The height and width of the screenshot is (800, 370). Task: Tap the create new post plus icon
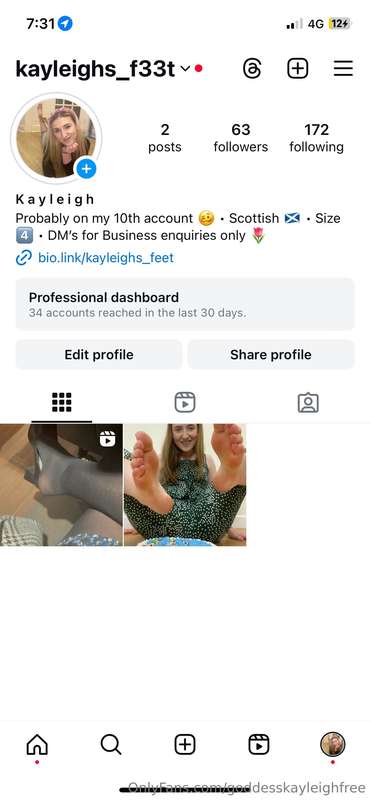[298, 68]
